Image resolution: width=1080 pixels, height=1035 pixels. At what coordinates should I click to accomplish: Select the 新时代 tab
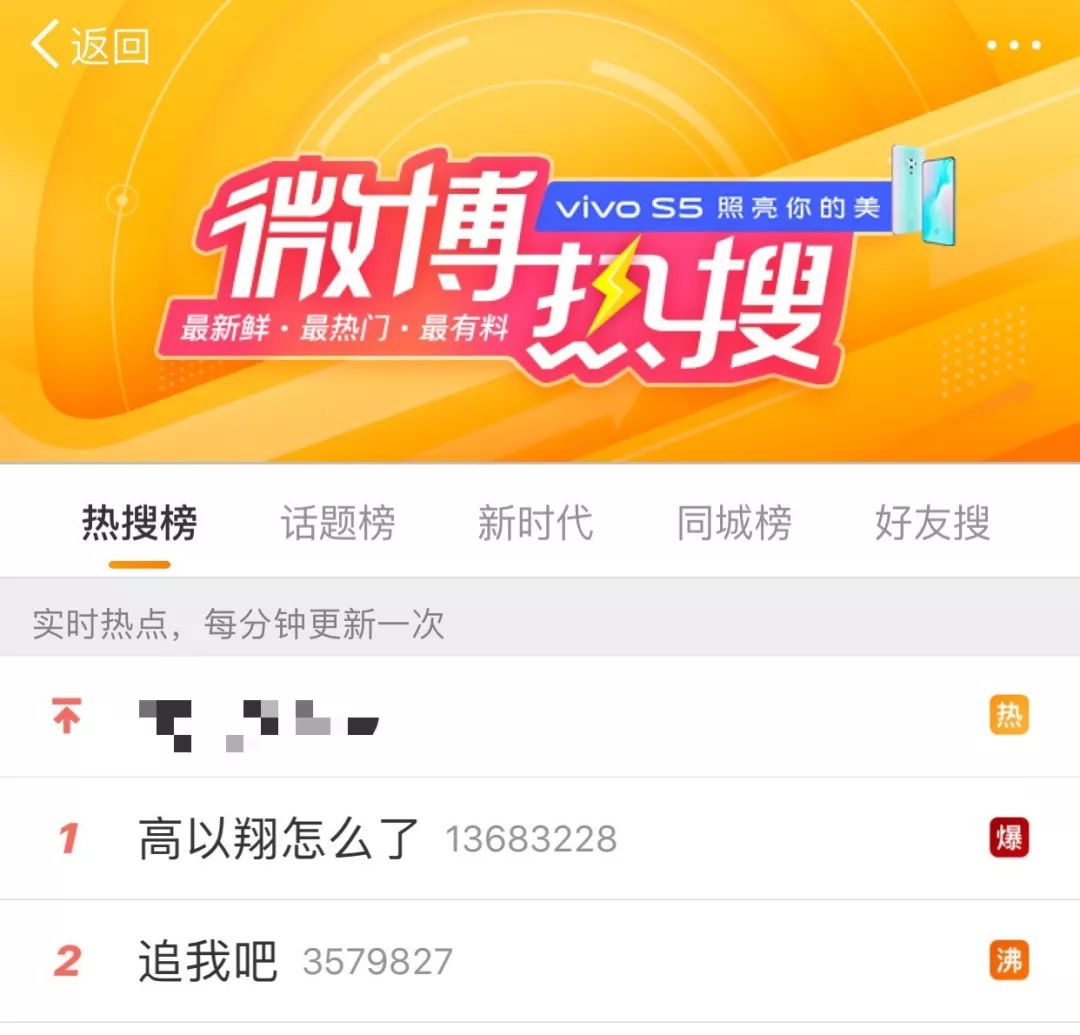pyautogui.click(x=535, y=523)
